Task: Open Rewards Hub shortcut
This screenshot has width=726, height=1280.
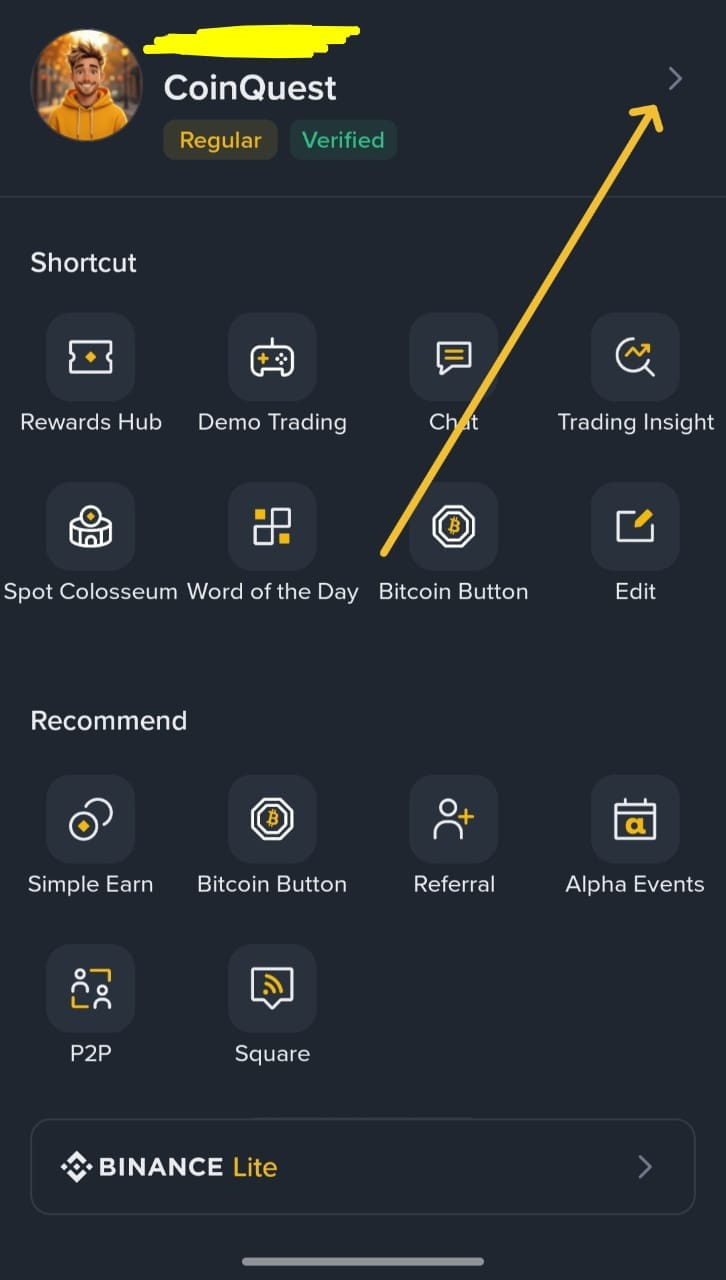Action: point(90,357)
